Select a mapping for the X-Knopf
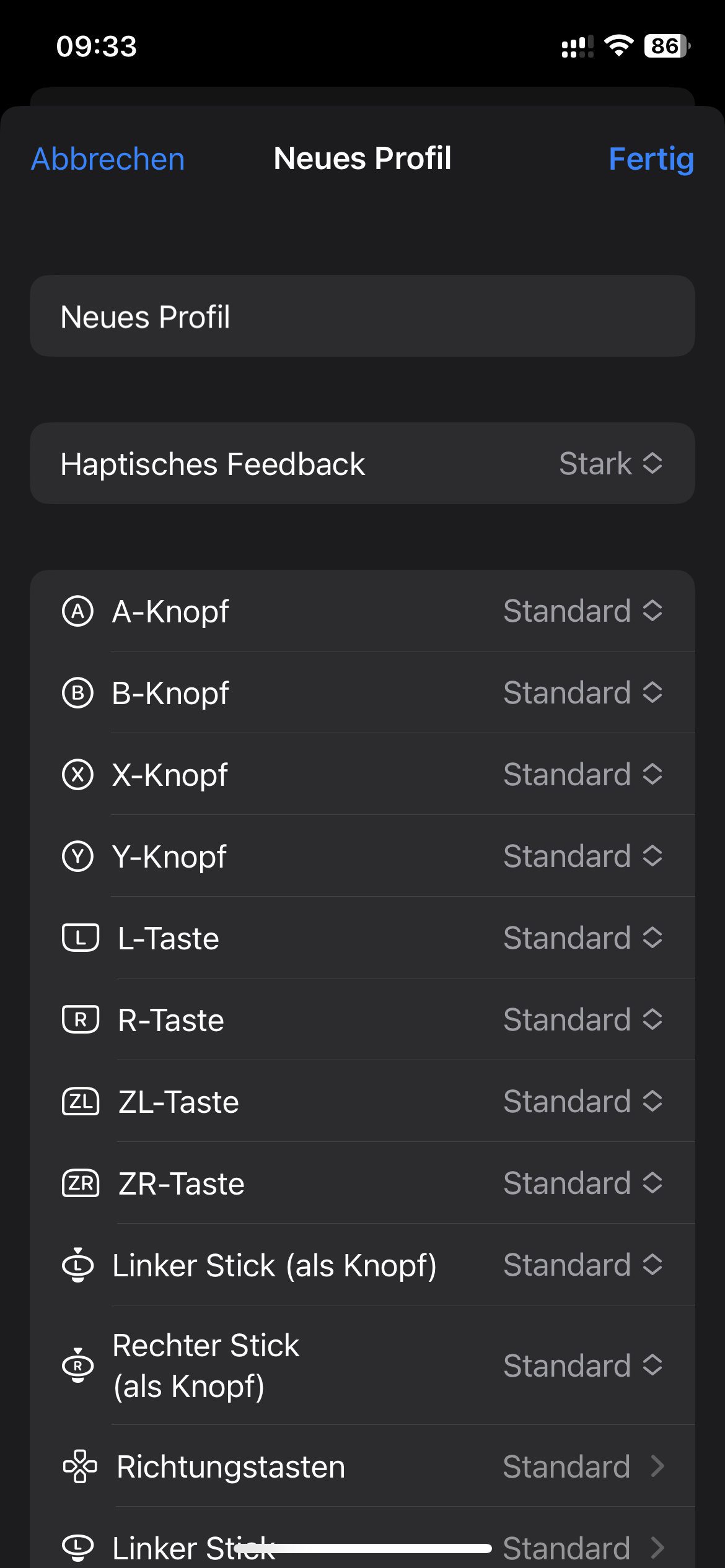Image resolution: width=725 pixels, height=1568 pixels. pos(362,774)
